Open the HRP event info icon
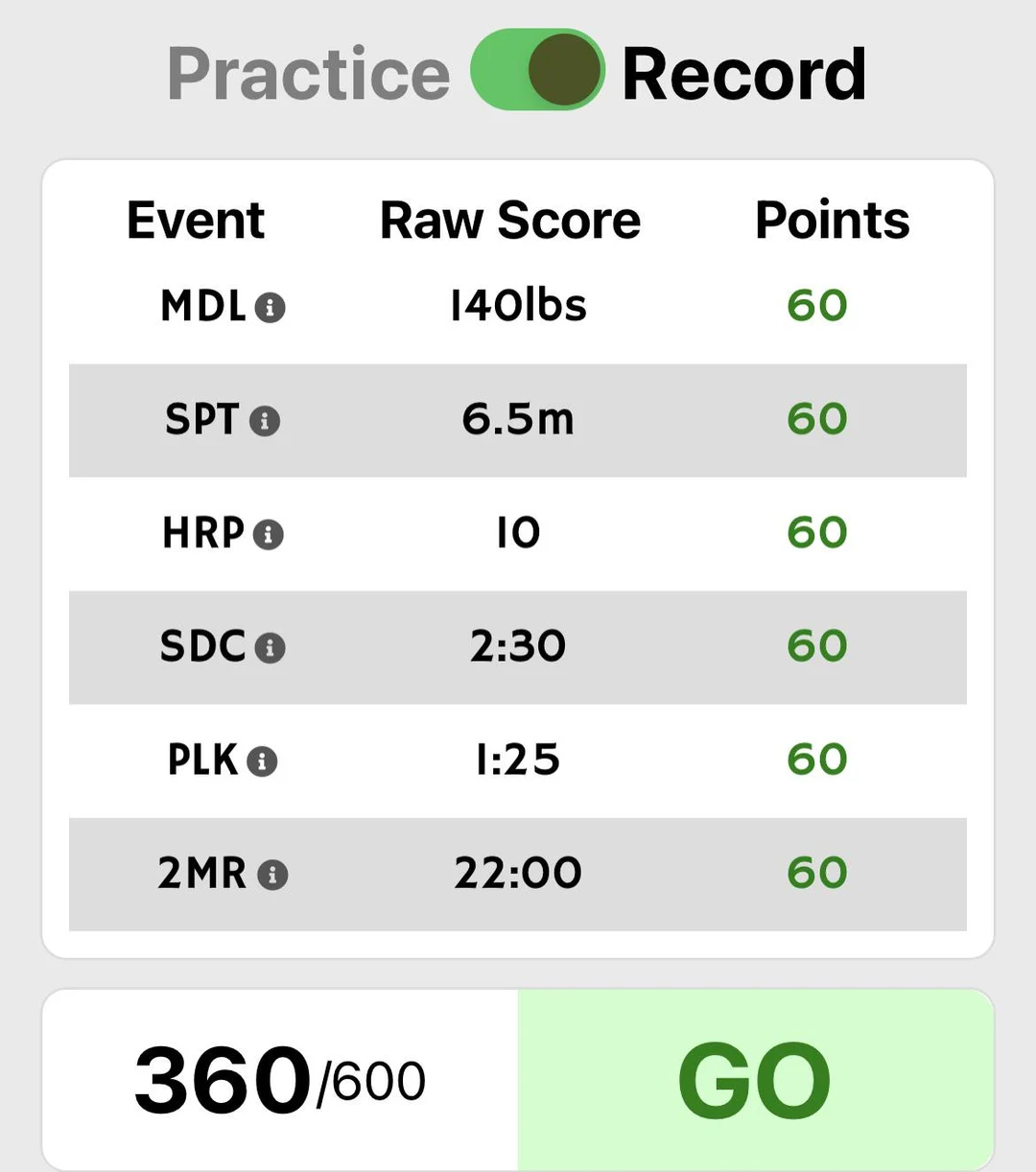Image resolution: width=1036 pixels, height=1172 pixels. tap(270, 535)
